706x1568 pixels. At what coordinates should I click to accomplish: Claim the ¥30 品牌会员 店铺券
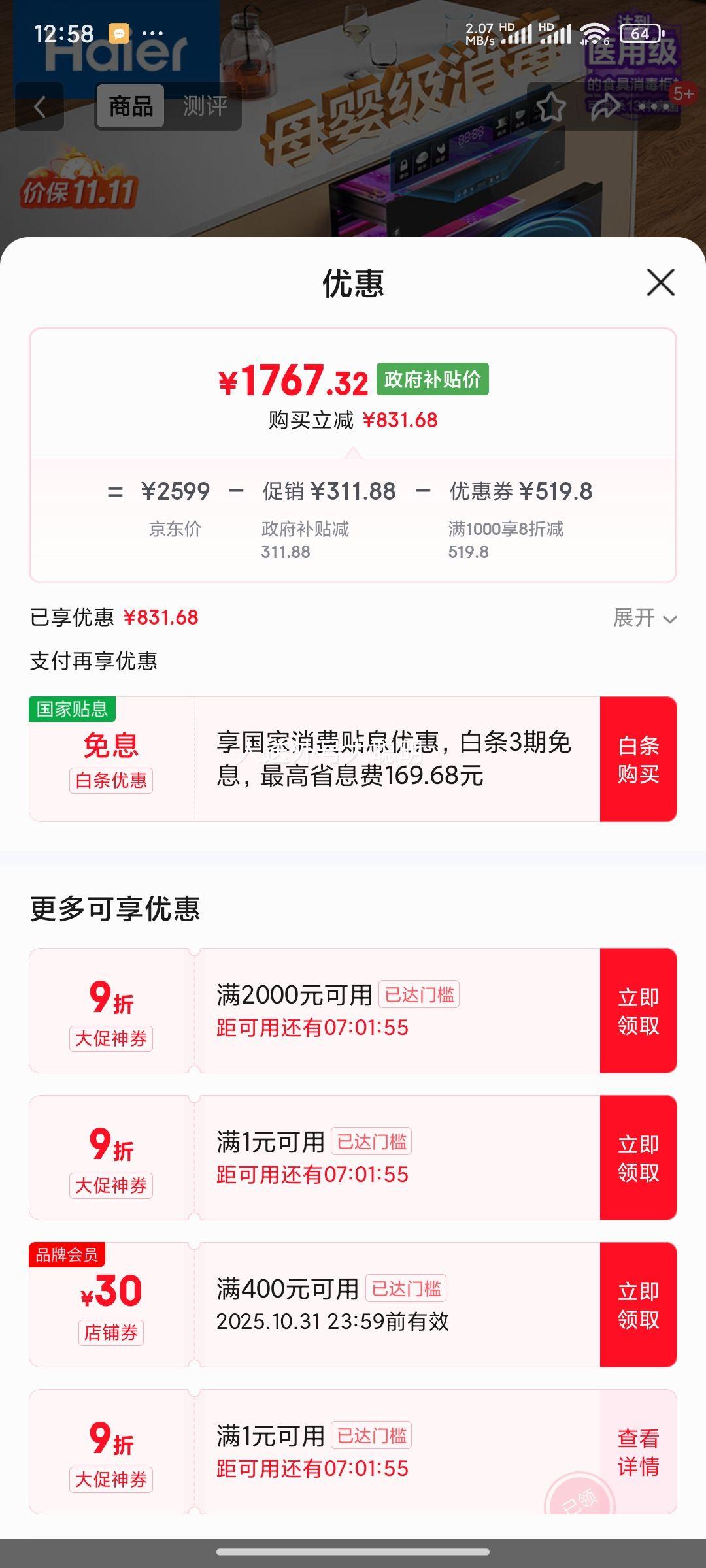click(638, 1305)
